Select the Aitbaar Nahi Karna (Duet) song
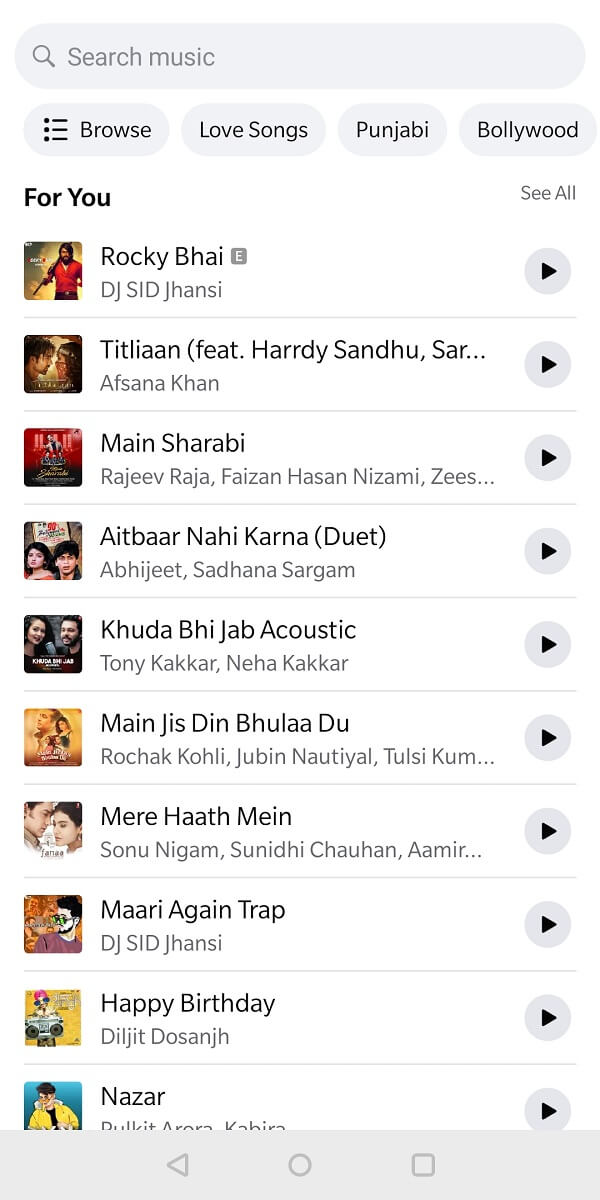 click(x=243, y=551)
